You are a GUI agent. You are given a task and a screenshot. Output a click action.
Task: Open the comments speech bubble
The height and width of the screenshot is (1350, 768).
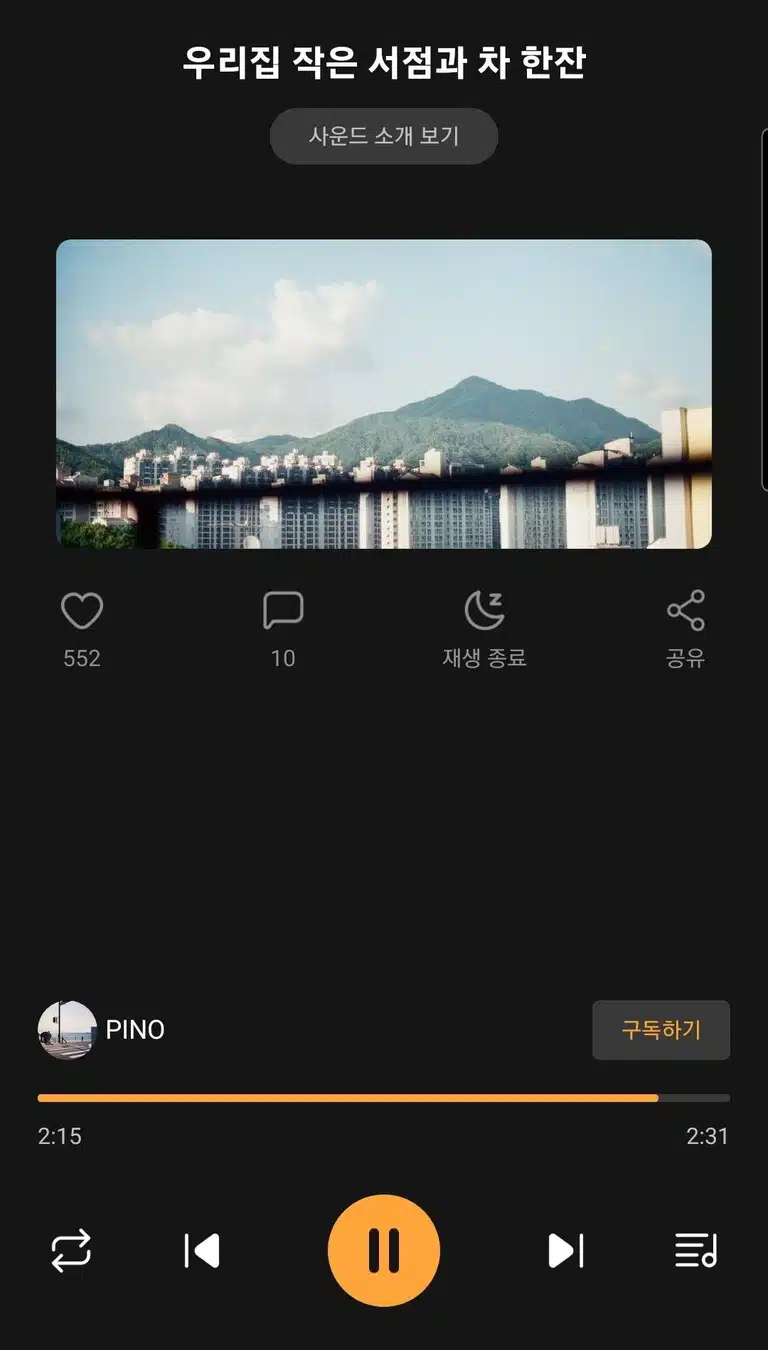283,610
